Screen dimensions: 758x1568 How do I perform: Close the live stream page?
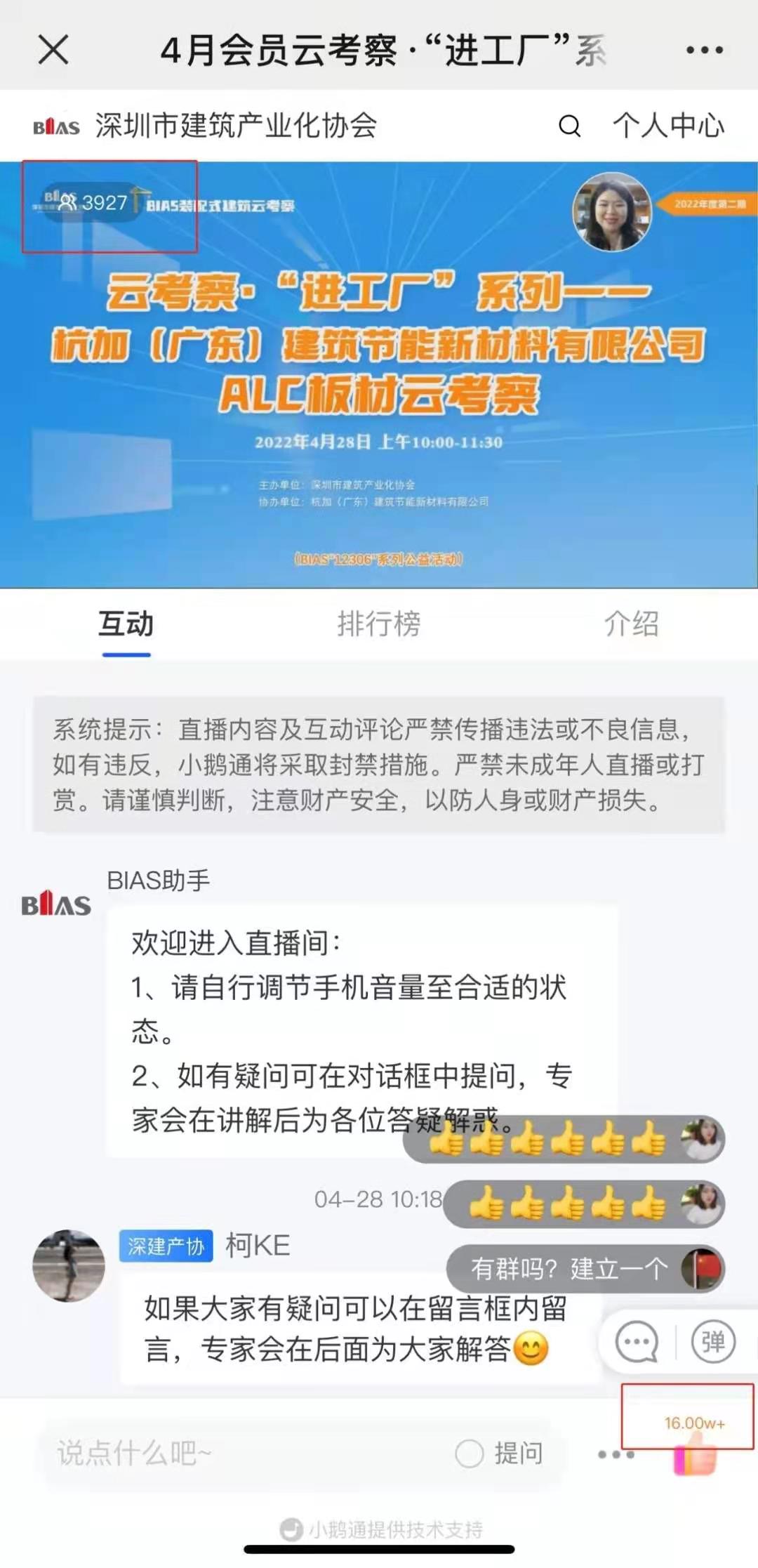coord(53,50)
